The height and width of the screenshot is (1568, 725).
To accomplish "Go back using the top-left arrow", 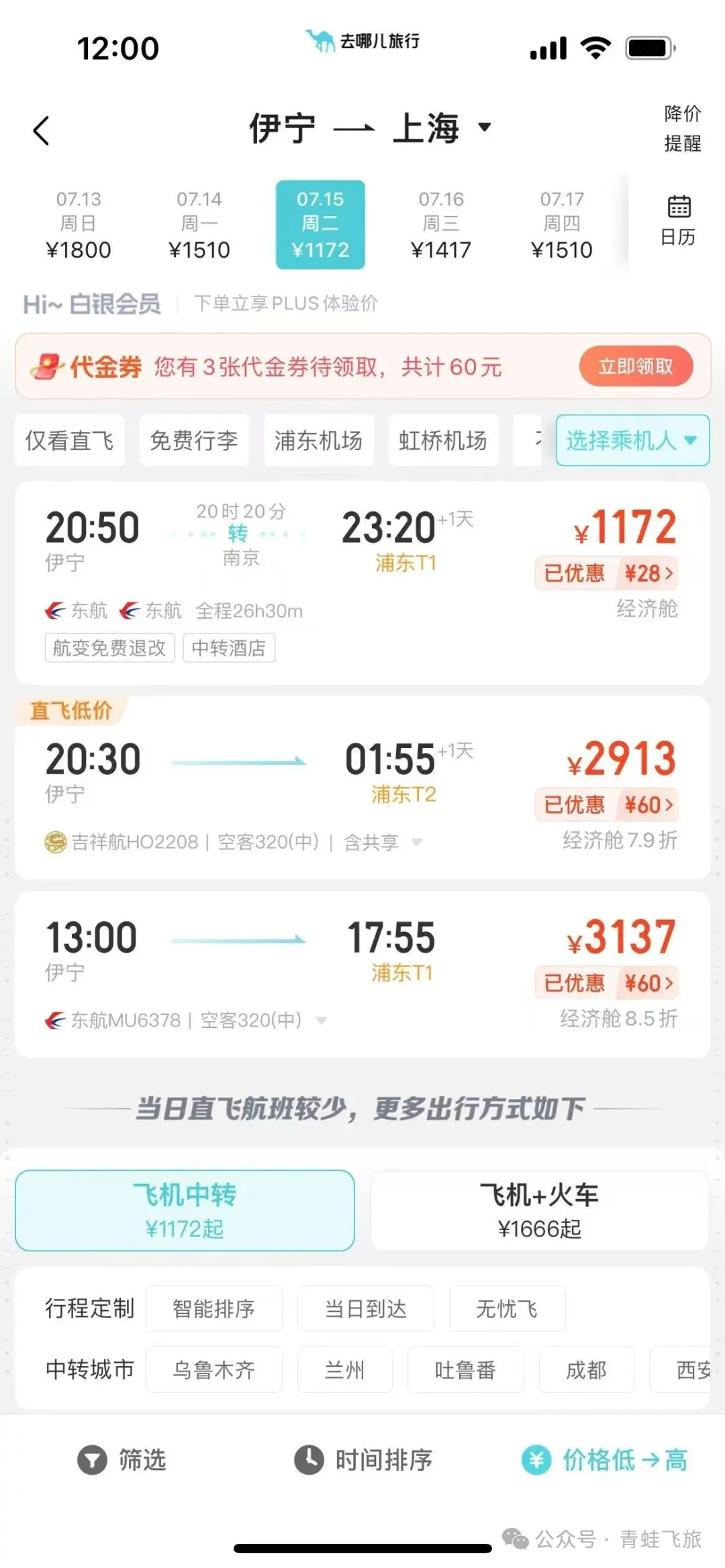I will pos(42,130).
